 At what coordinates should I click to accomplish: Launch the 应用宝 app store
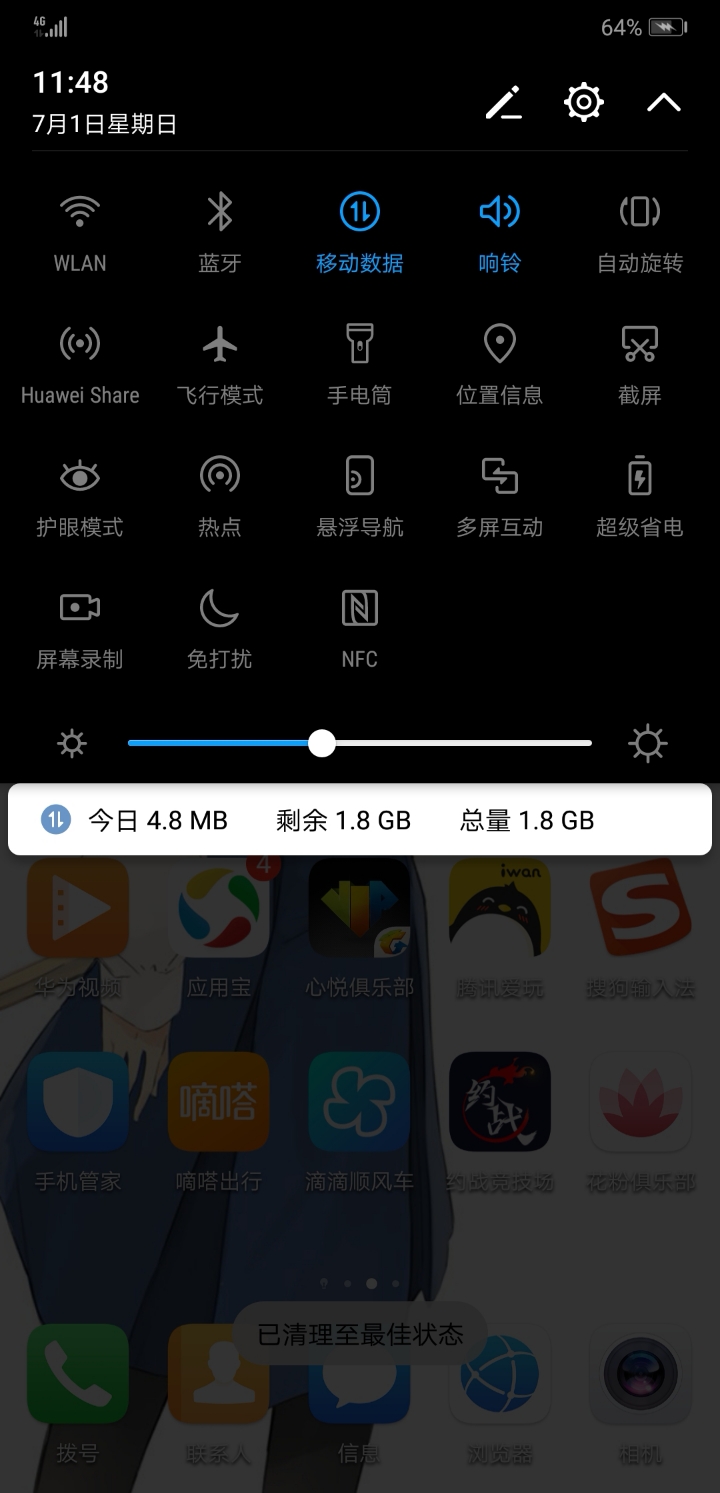pyautogui.click(x=218, y=910)
